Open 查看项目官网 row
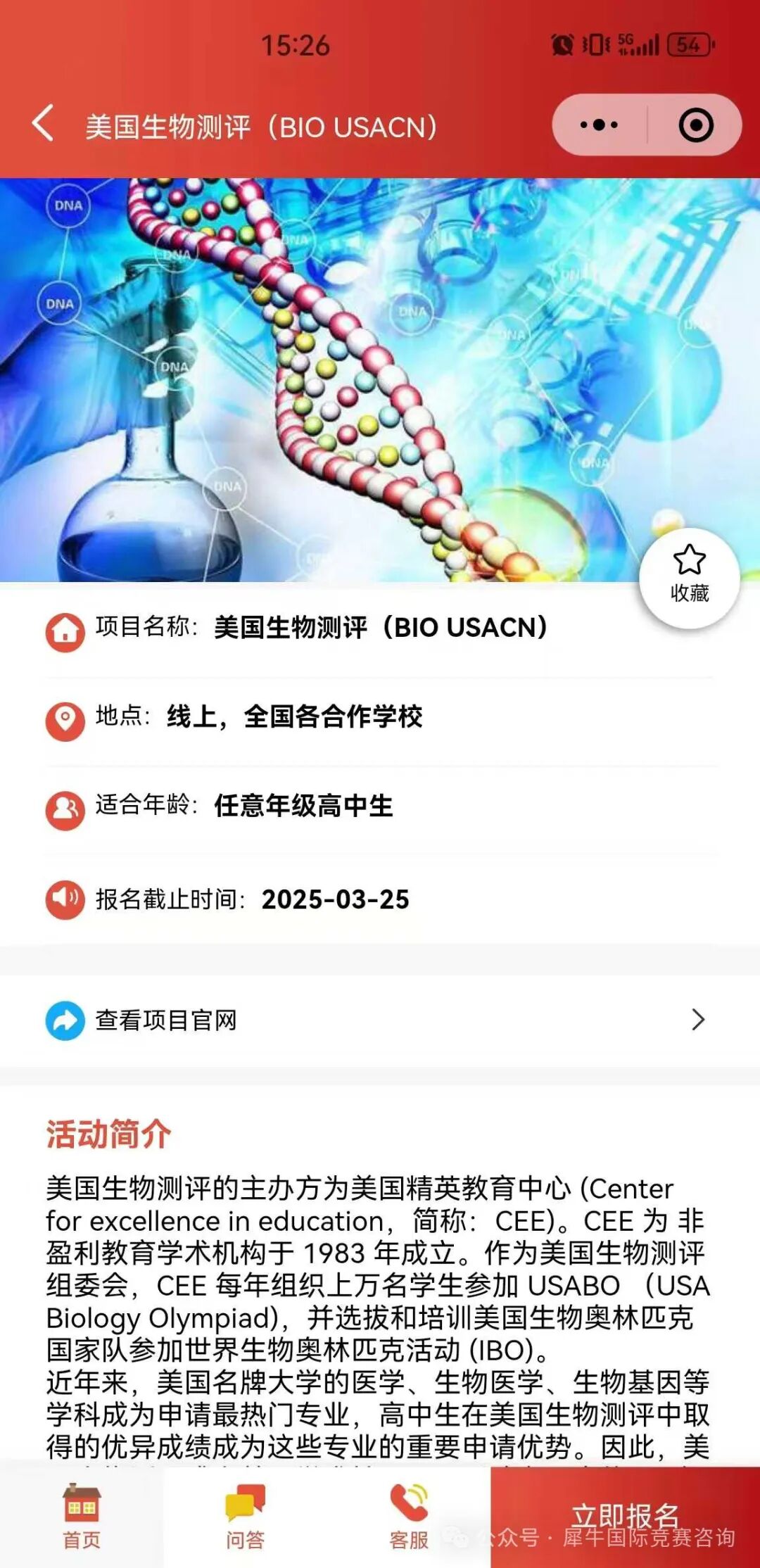Screen dimensions: 760x1568 380,1020
